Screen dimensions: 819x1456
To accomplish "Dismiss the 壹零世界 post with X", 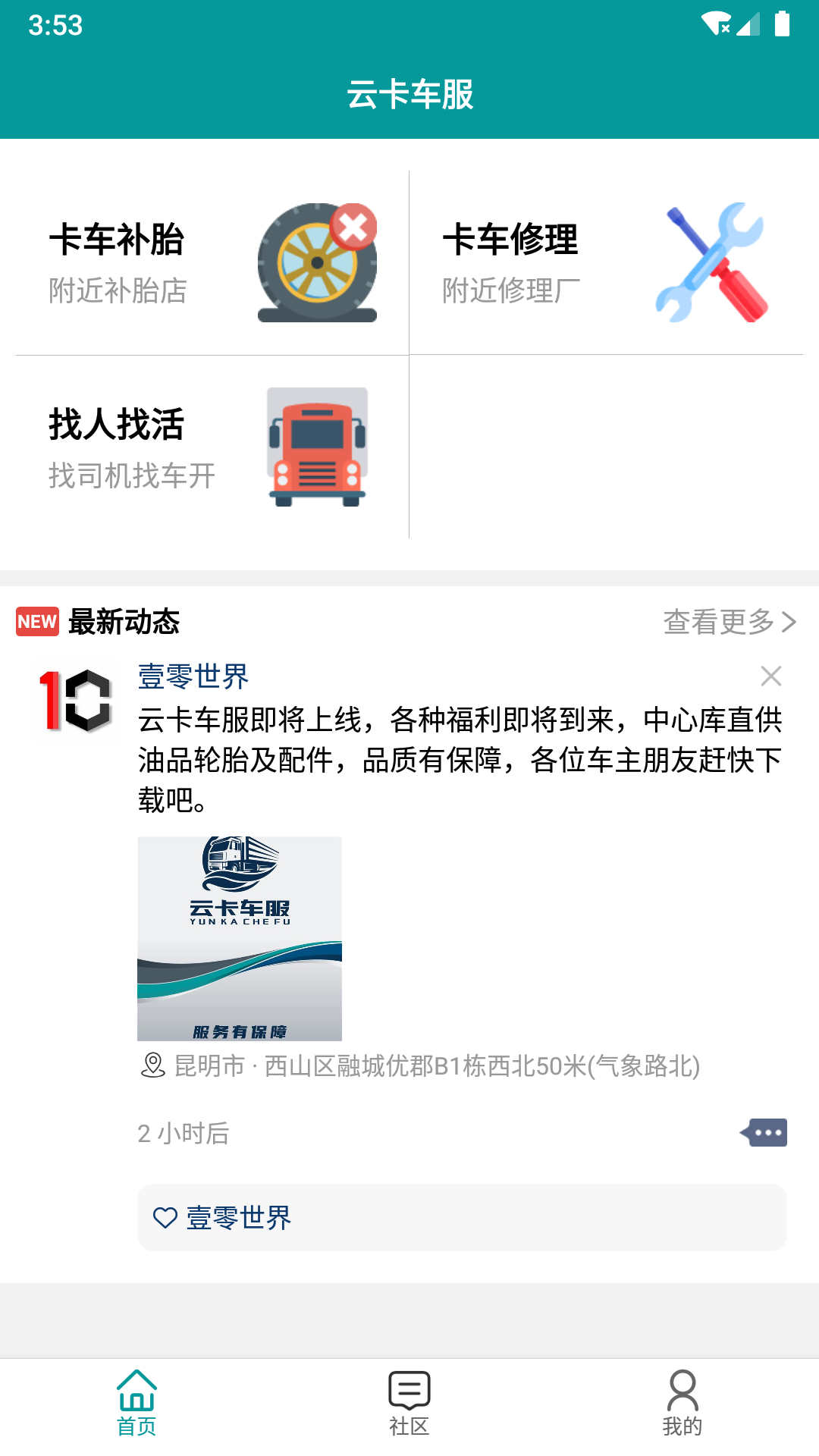I will pos(770,676).
